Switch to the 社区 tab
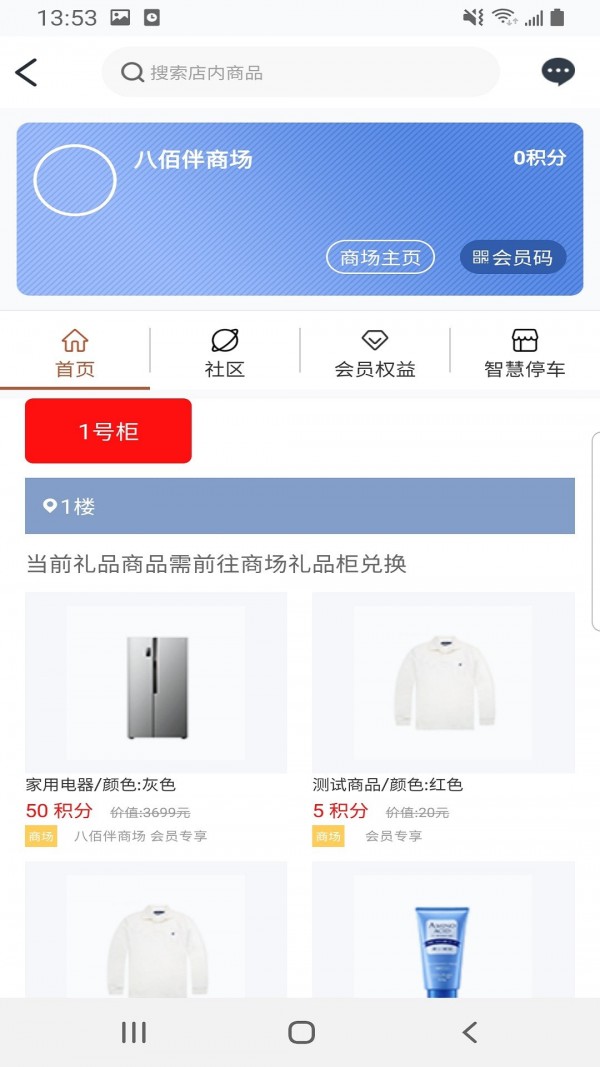This screenshot has width=600, height=1067. click(225, 354)
